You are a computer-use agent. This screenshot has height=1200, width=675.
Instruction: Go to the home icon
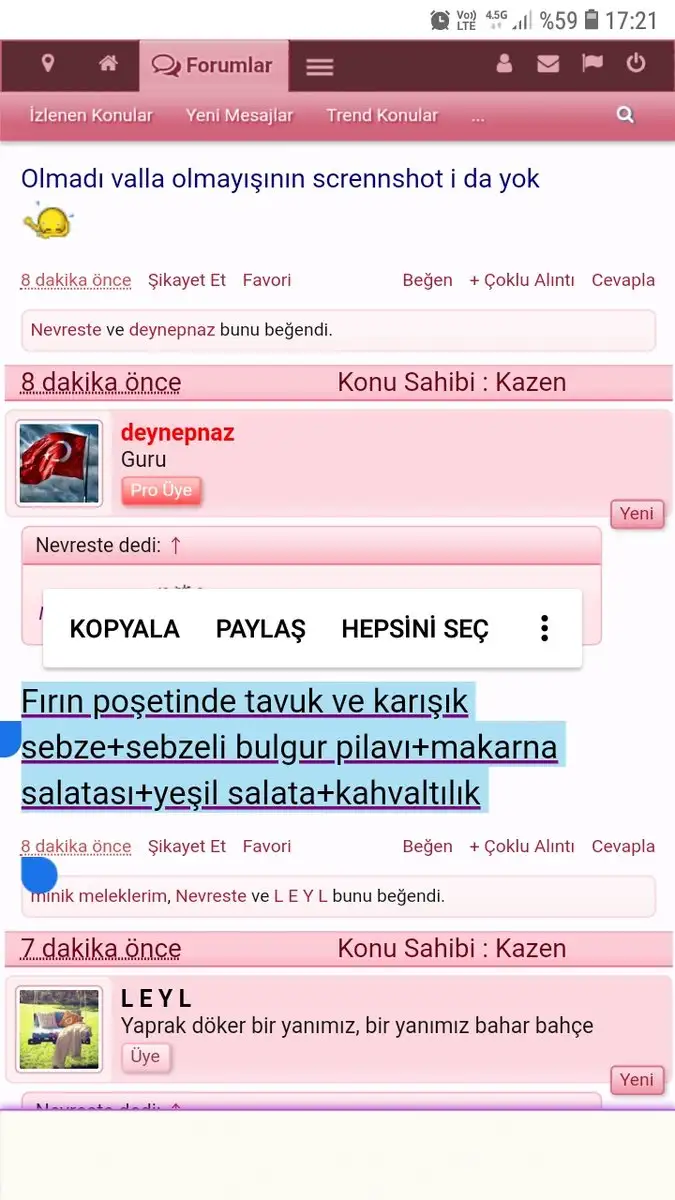pyautogui.click(x=108, y=64)
